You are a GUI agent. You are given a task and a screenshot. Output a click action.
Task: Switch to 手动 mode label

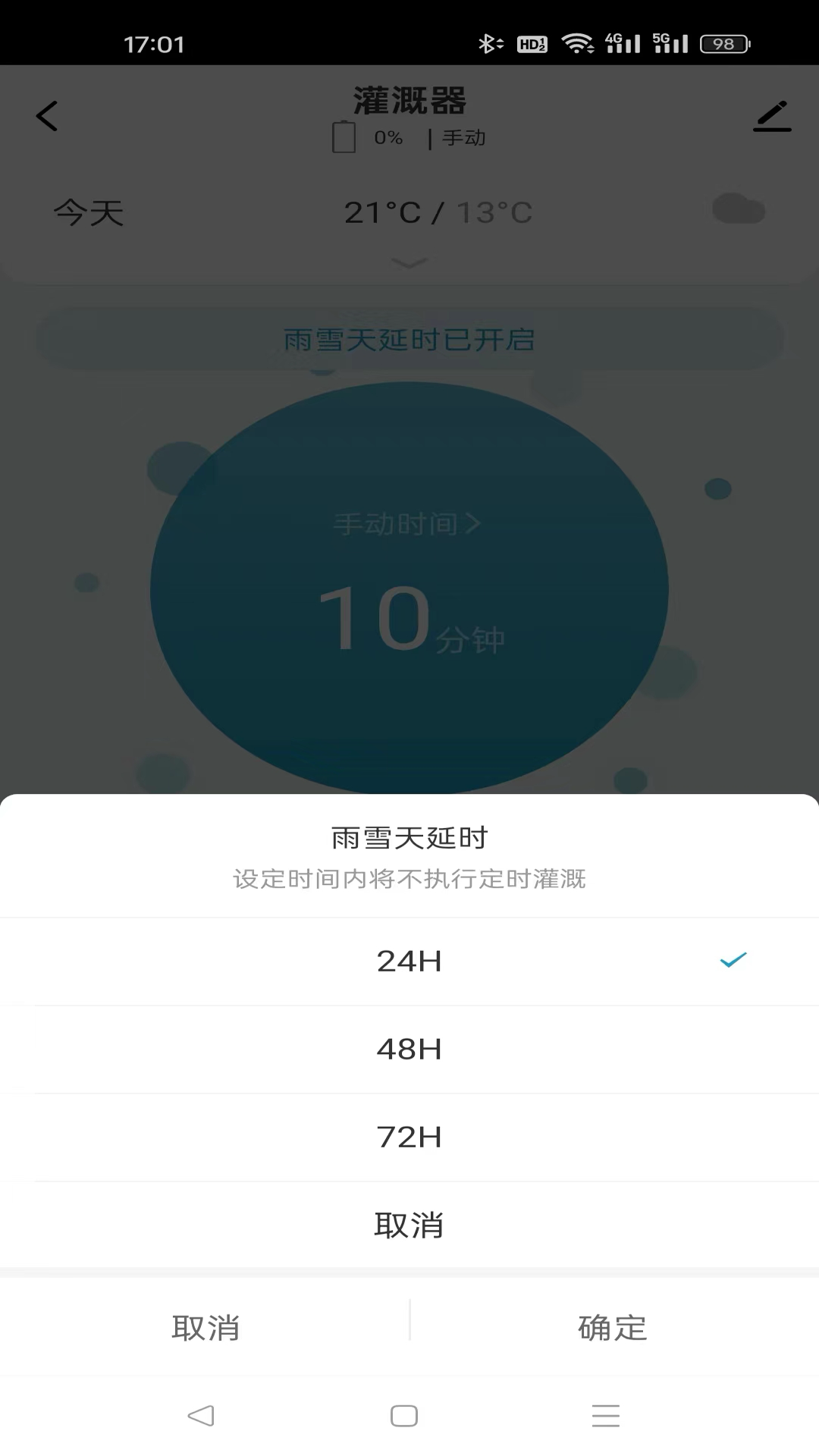pos(463,137)
